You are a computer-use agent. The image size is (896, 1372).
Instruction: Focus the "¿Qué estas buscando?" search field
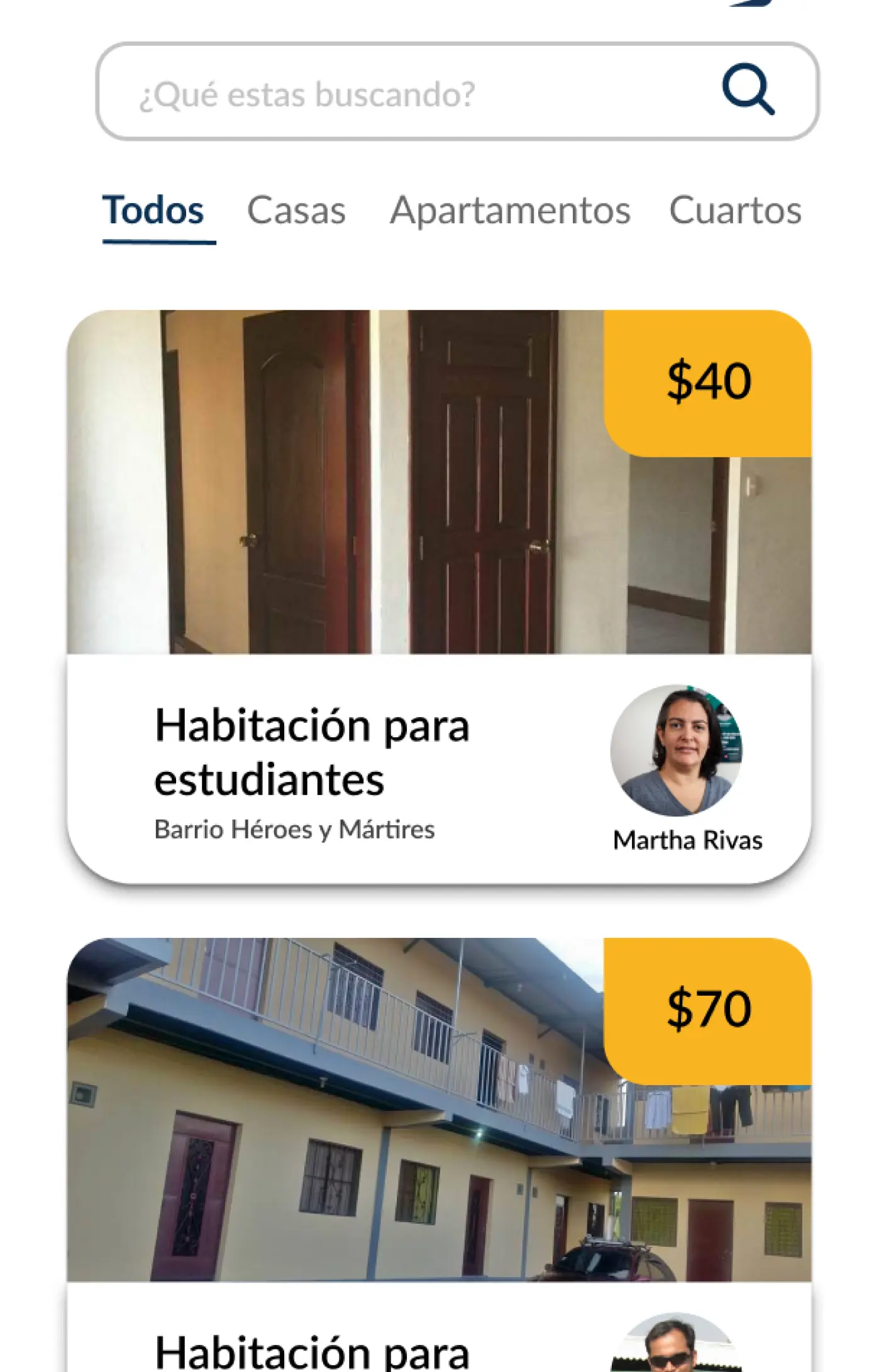pos(402,92)
